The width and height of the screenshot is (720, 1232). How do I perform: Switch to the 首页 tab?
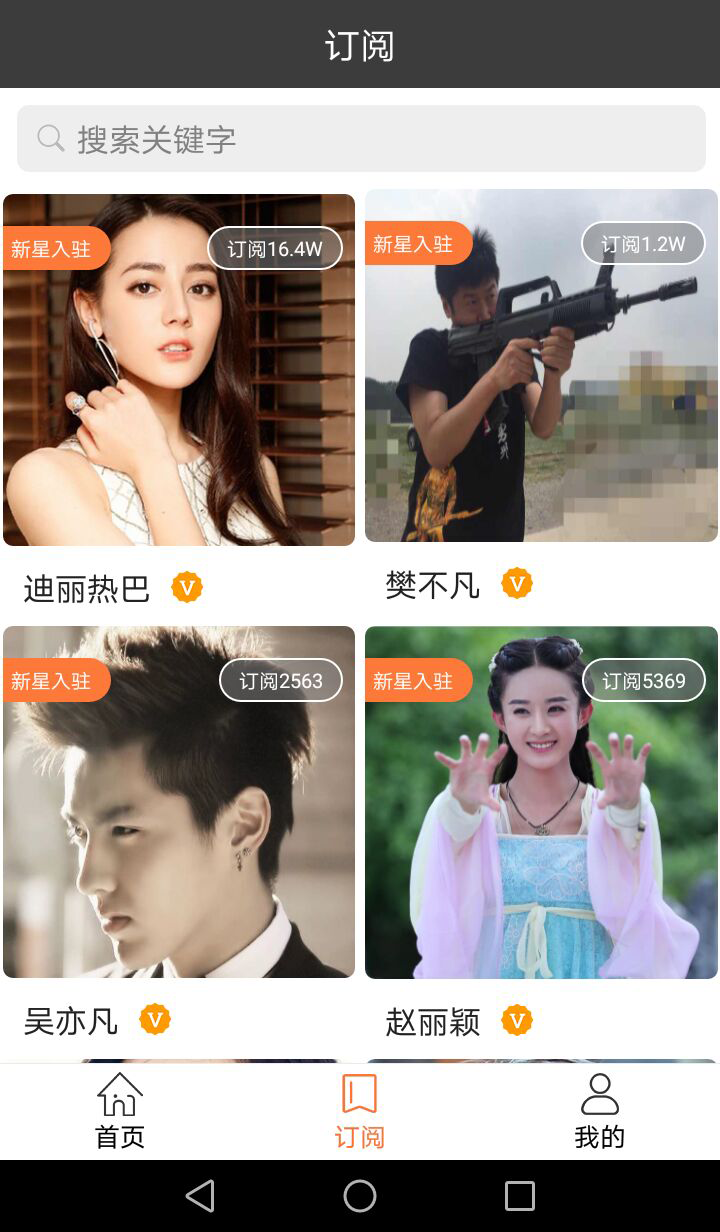coord(120,1111)
